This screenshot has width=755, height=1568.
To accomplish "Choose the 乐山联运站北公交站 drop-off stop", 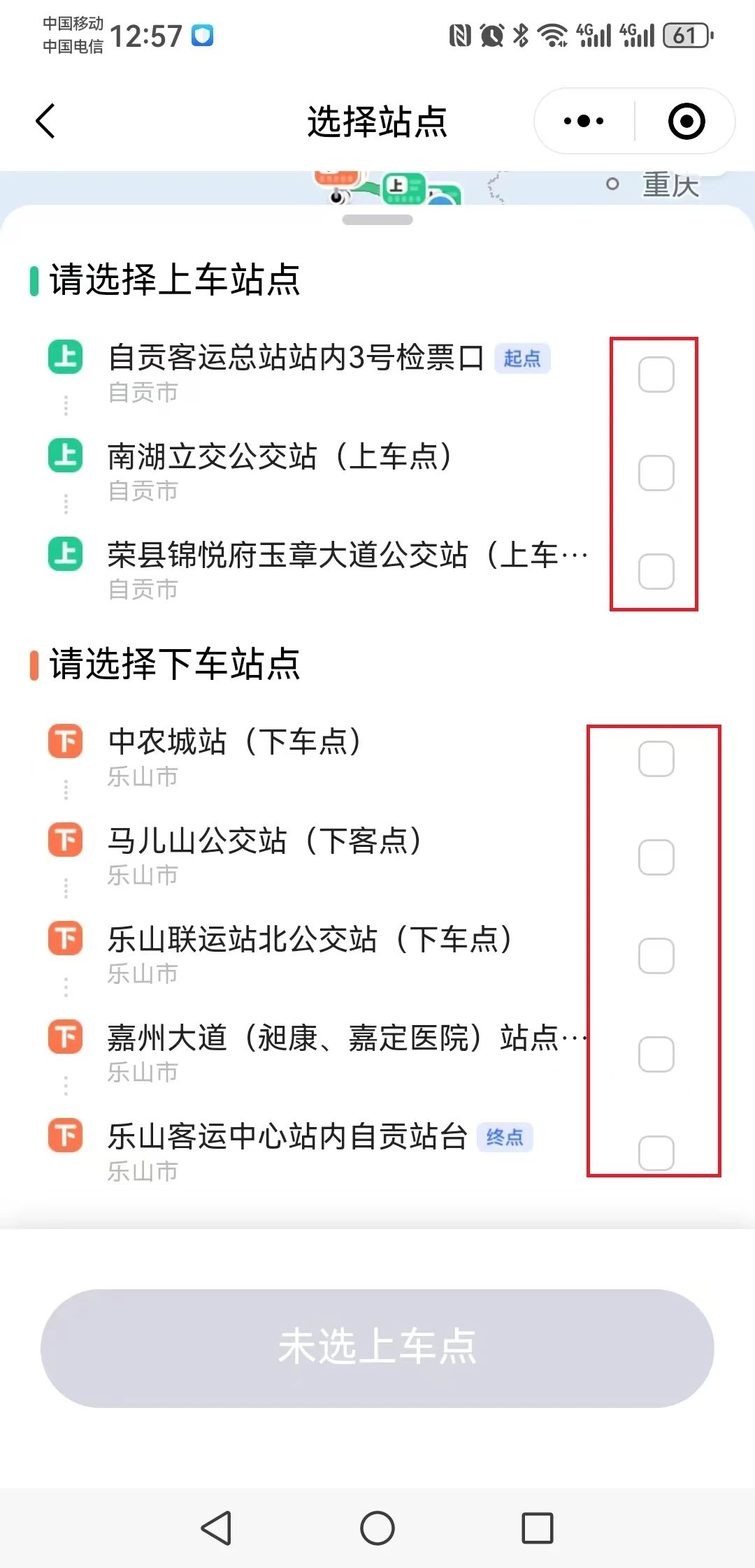I will point(656,956).
